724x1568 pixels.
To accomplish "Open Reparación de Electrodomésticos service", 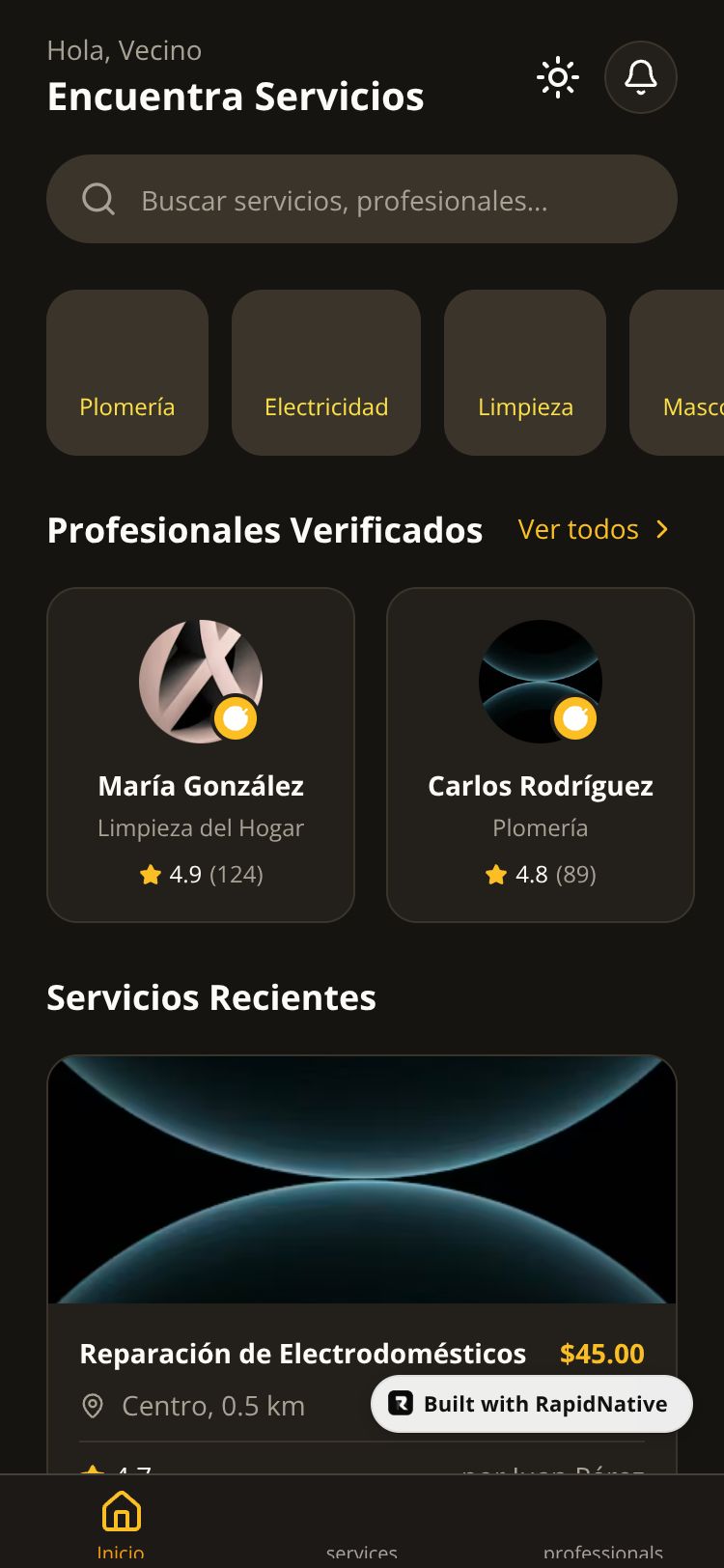I will pos(302,1353).
